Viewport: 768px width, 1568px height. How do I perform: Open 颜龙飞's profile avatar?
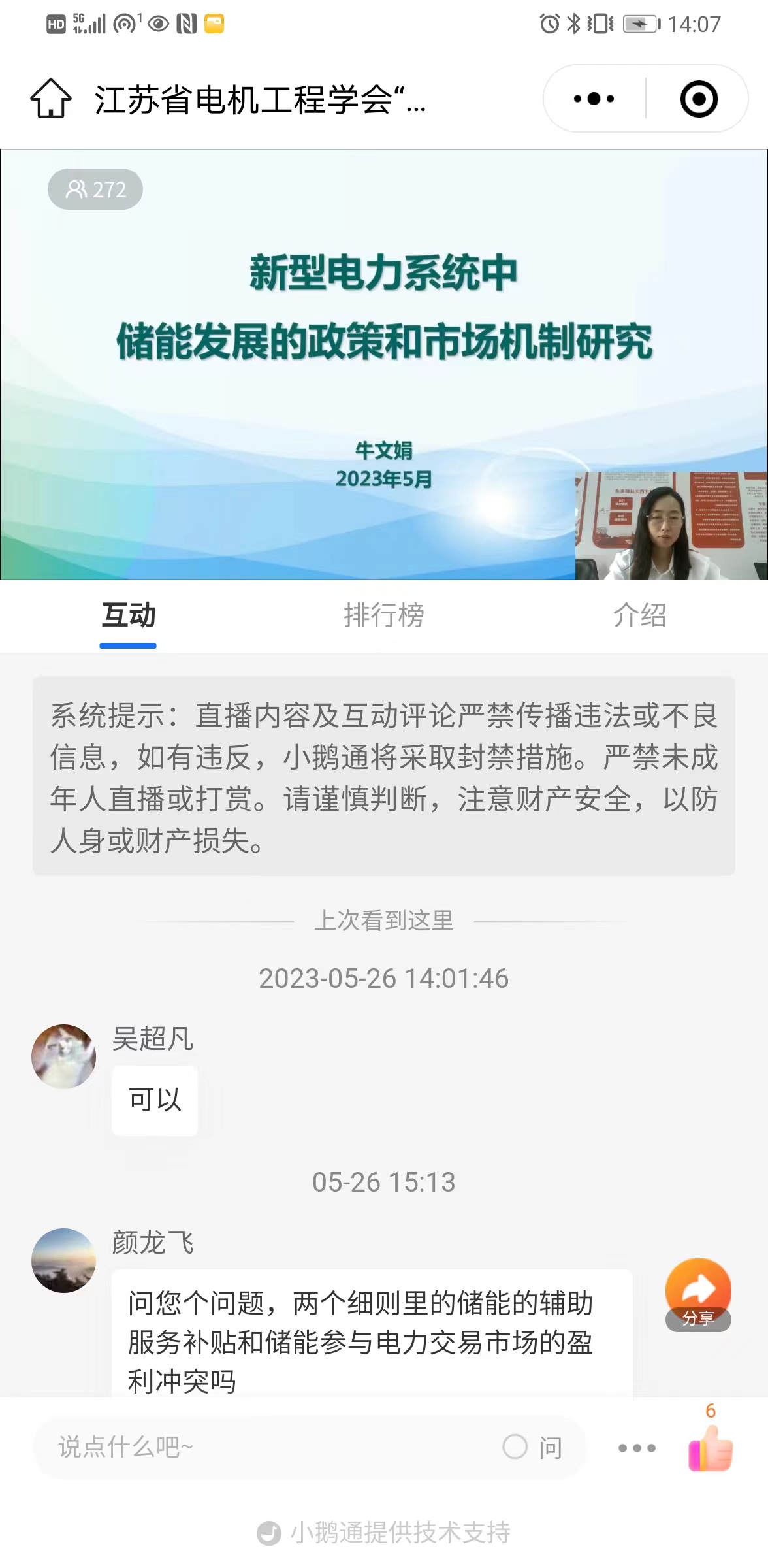click(64, 1260)
